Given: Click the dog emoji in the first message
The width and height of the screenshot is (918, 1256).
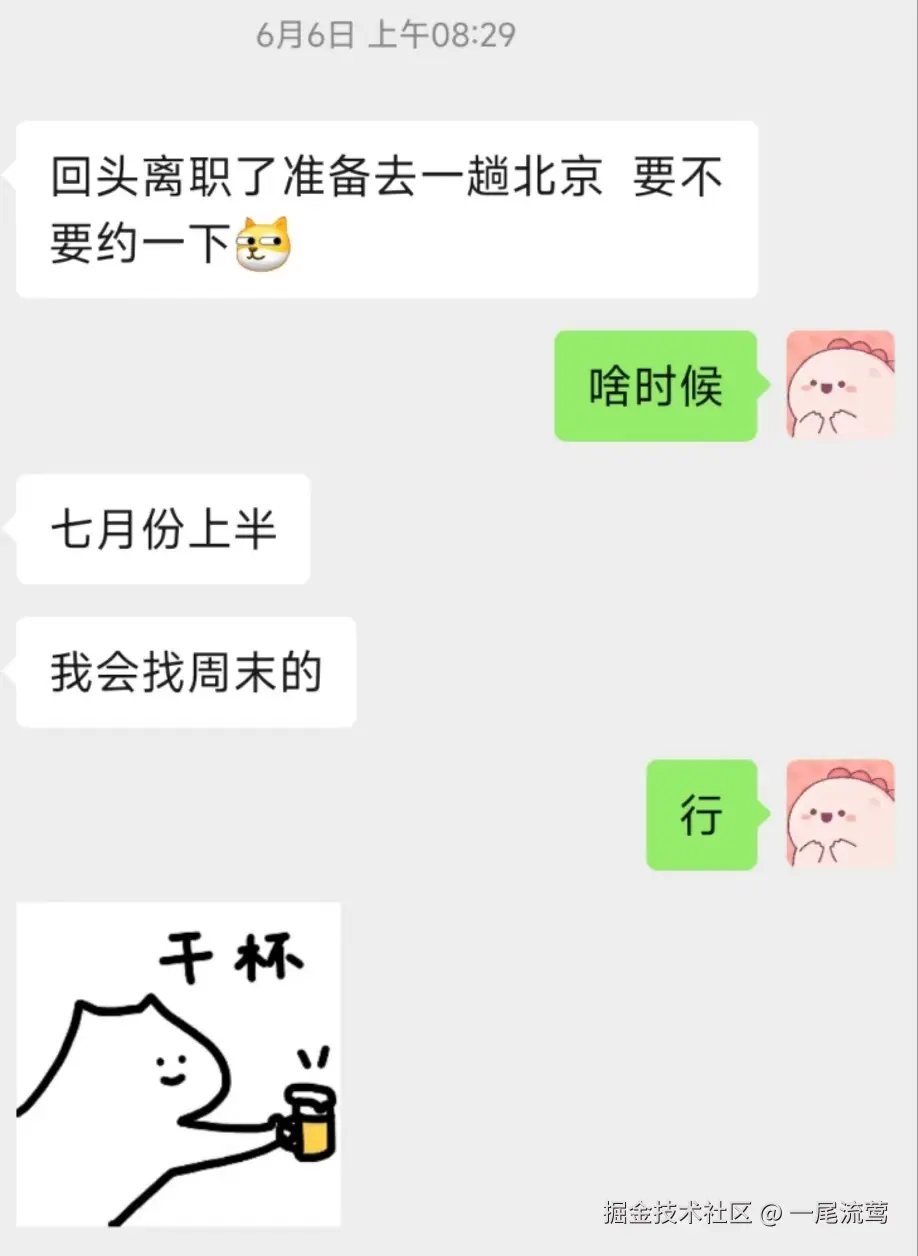Looking at the screenshot, I should tap(262, 243).
